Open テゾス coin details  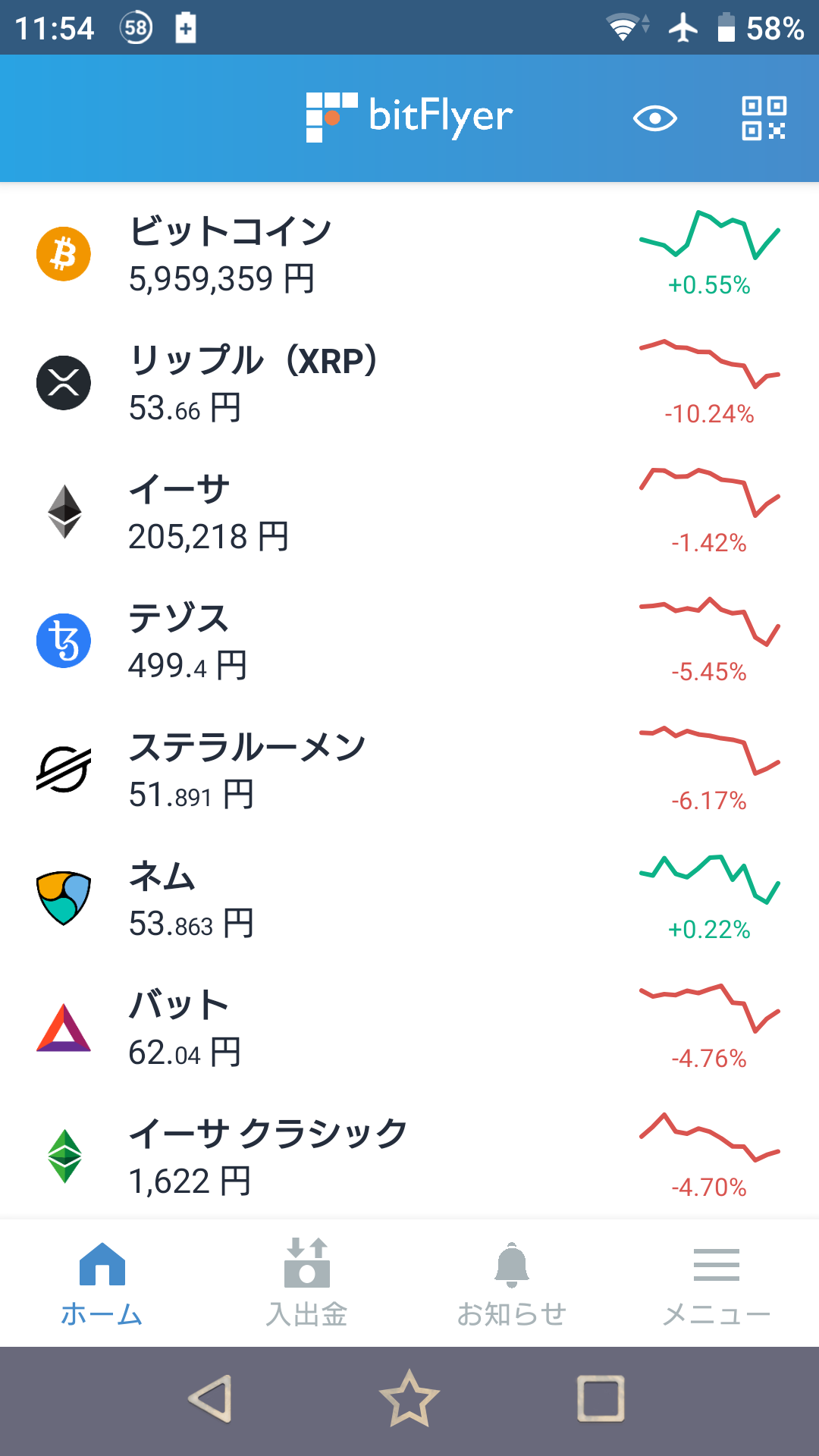tap(409, 641)
